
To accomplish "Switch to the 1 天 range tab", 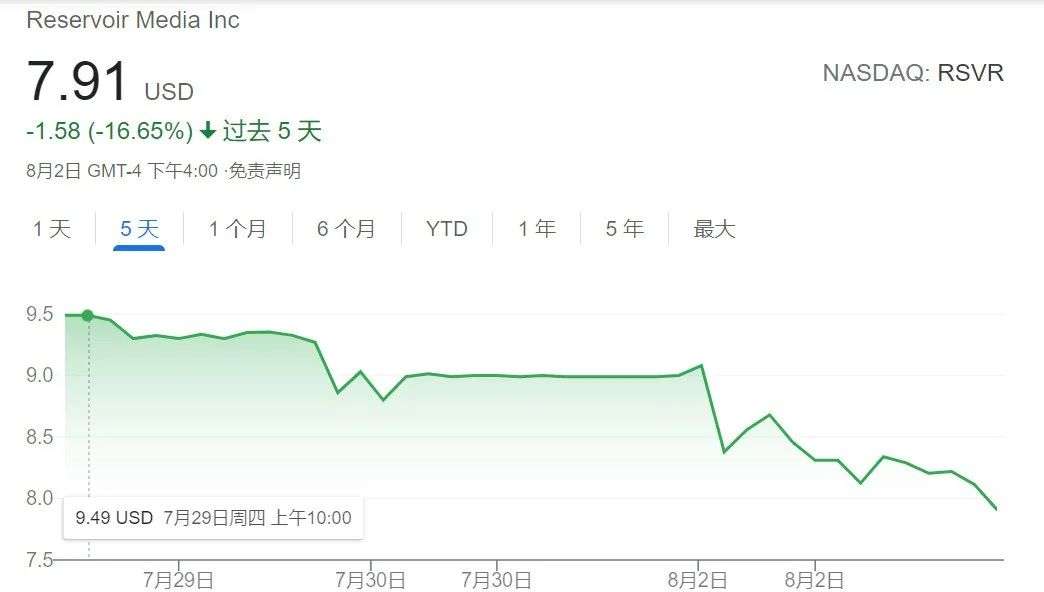I will click(52, 229).
